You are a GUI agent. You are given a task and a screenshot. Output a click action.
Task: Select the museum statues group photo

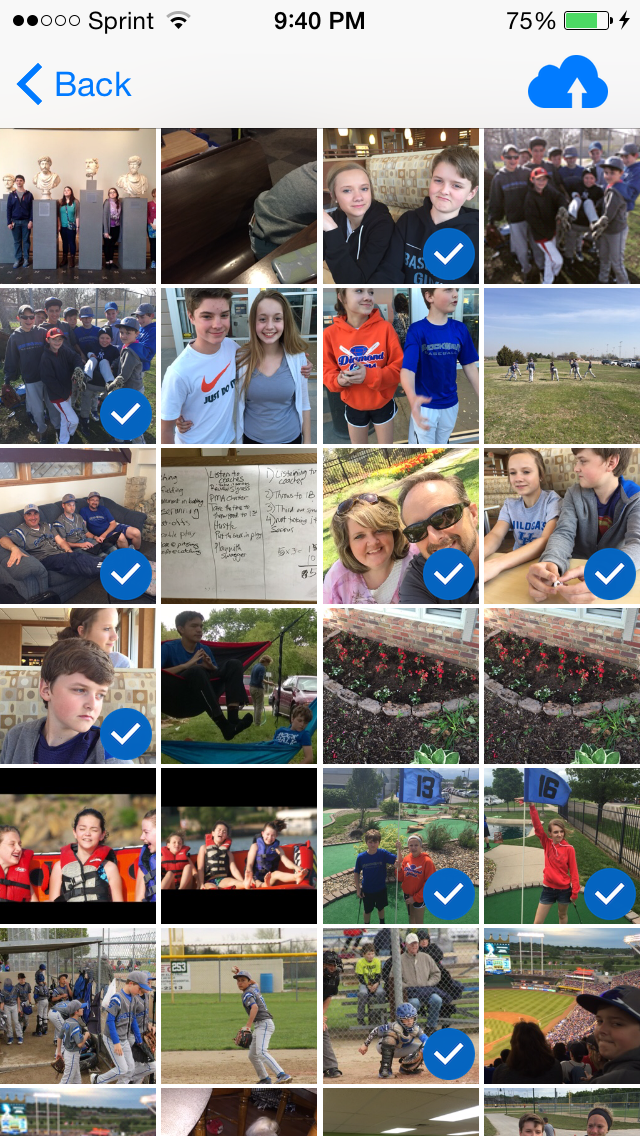tap(78, 206)
